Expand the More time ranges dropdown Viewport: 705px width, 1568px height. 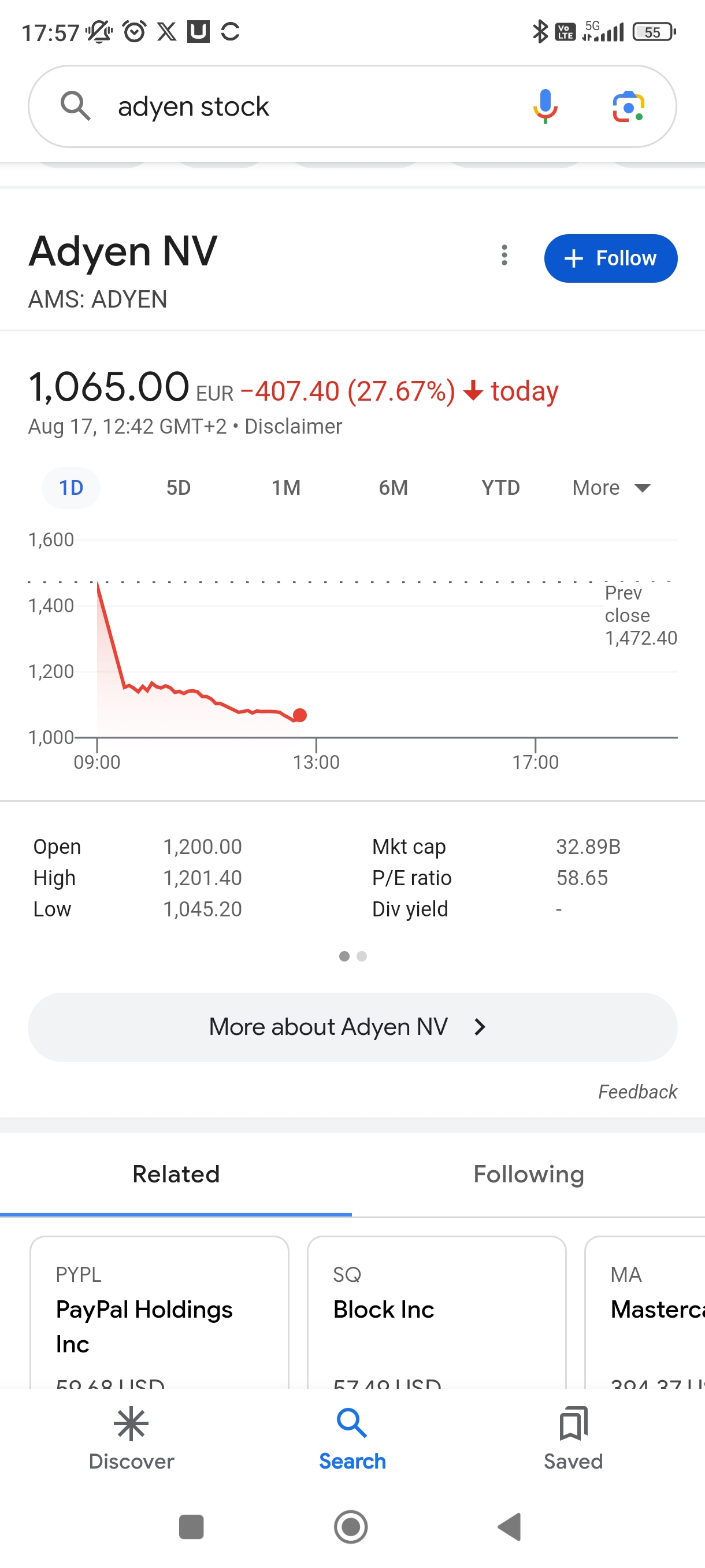point(611,487)
